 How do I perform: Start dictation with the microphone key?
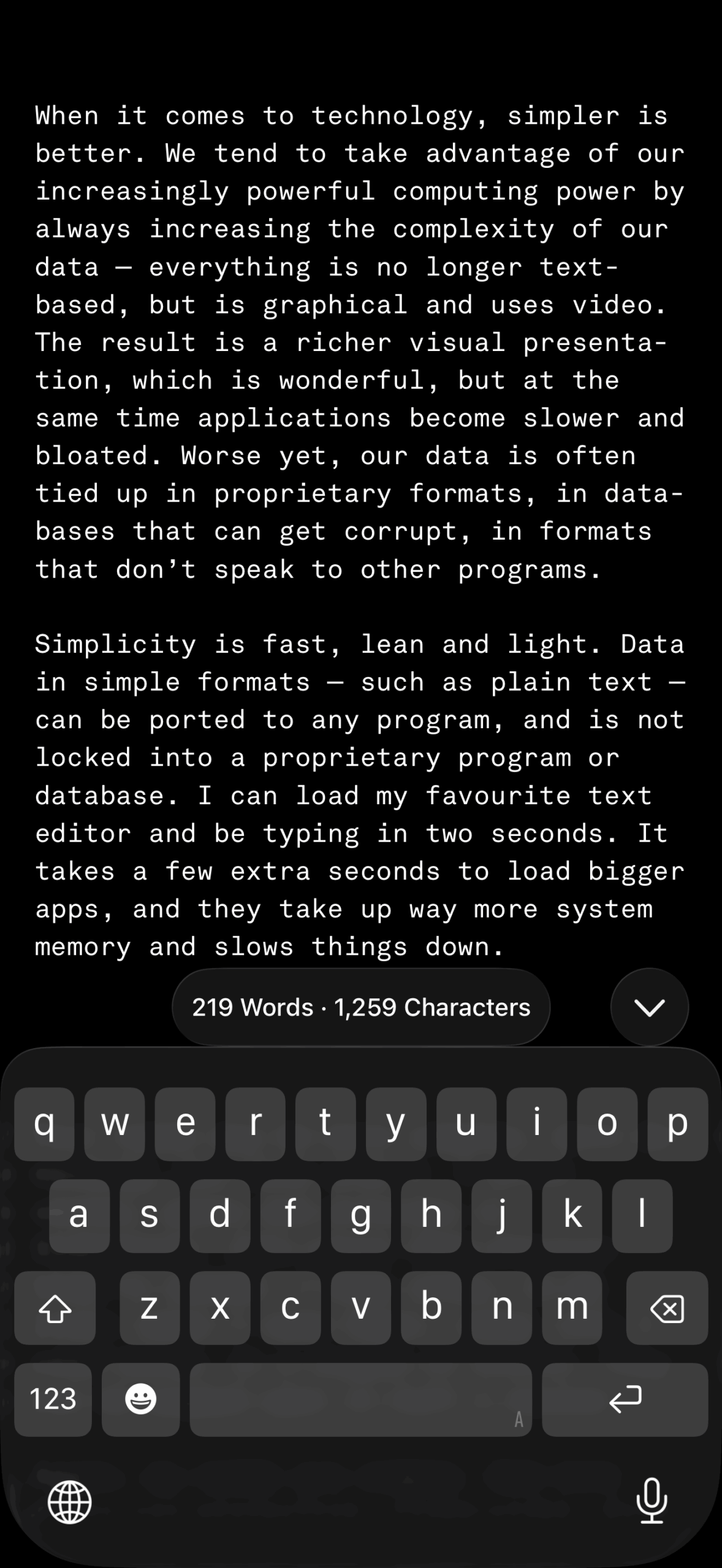coord(652,1501)
